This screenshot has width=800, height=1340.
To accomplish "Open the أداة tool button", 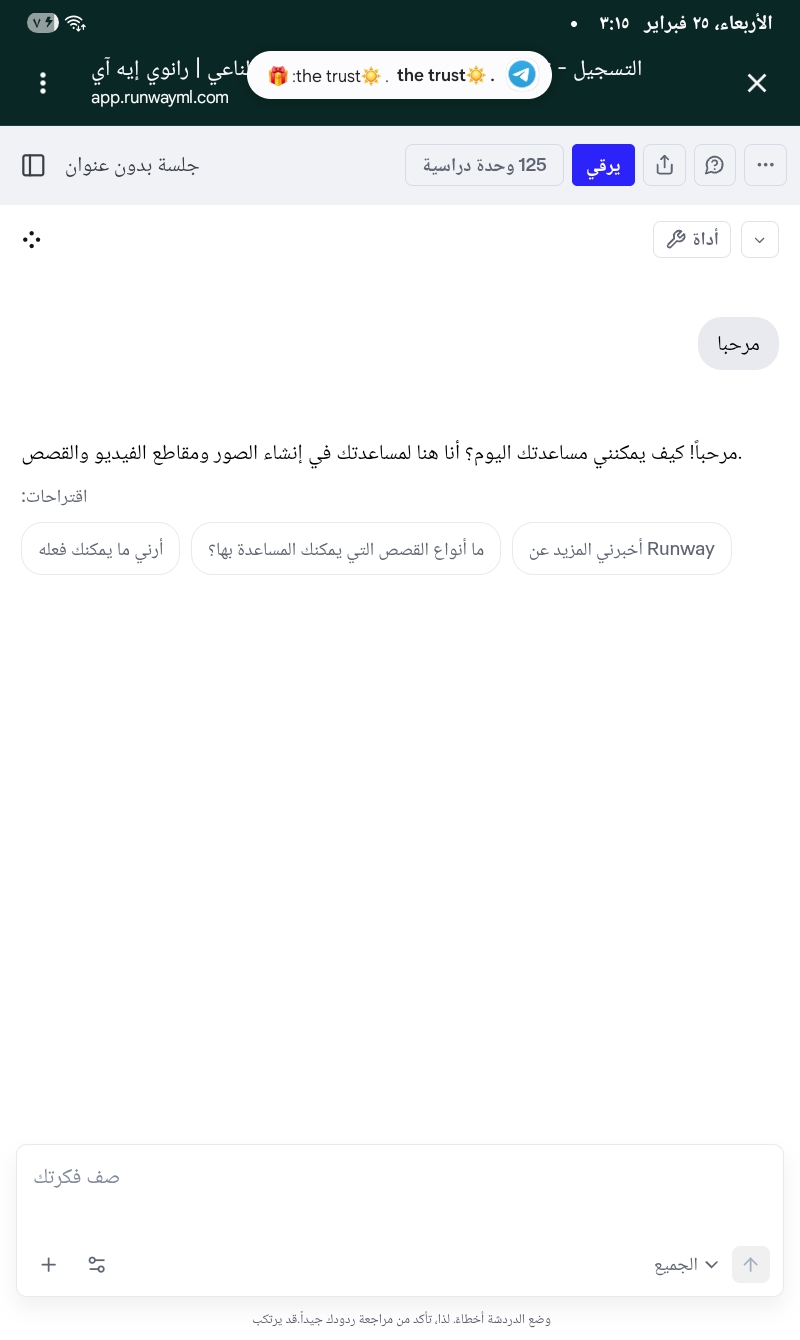I will pyautogui.click(x=692, y=239).
